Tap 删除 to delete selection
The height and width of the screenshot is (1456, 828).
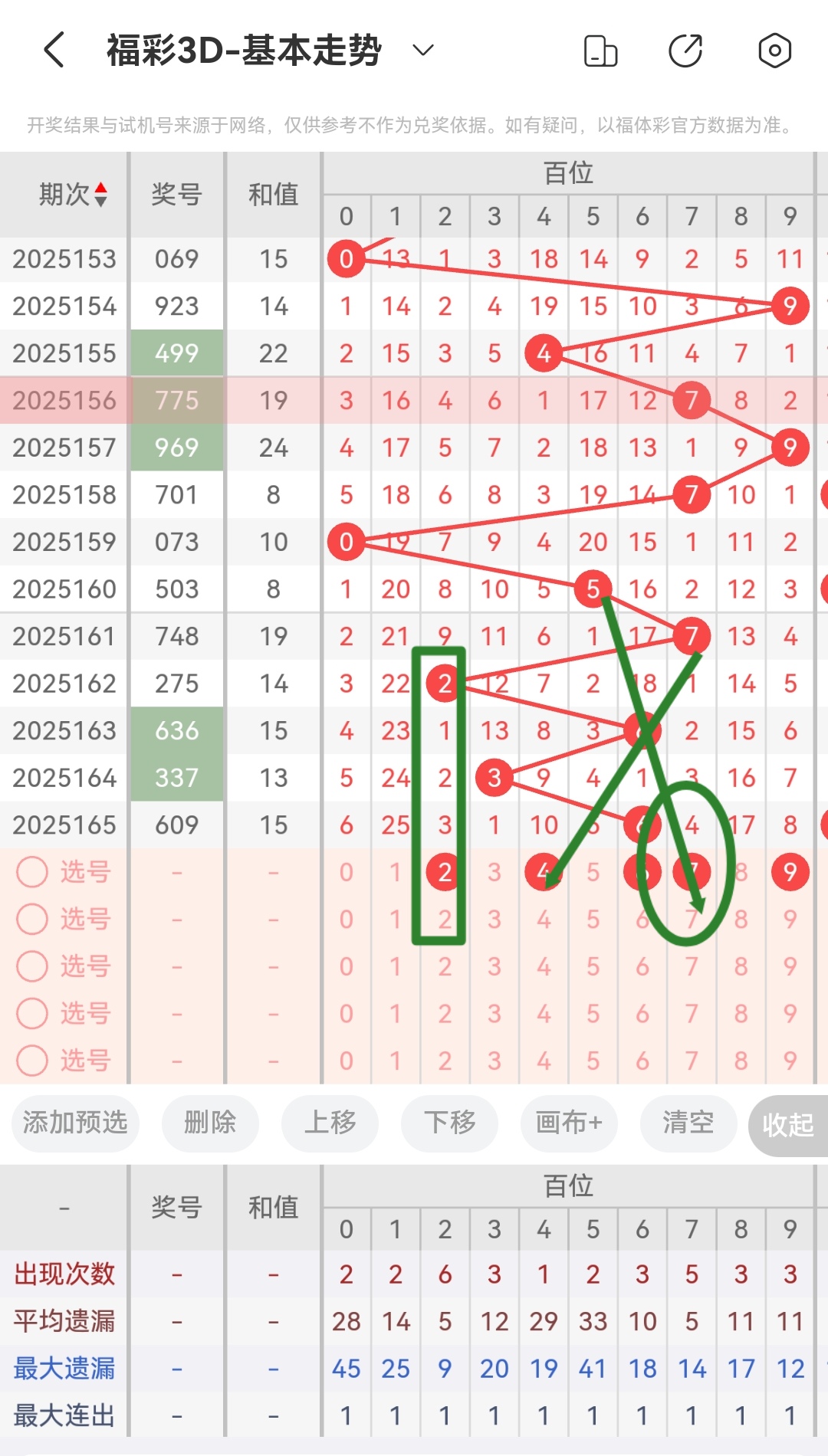point(210,1123)
